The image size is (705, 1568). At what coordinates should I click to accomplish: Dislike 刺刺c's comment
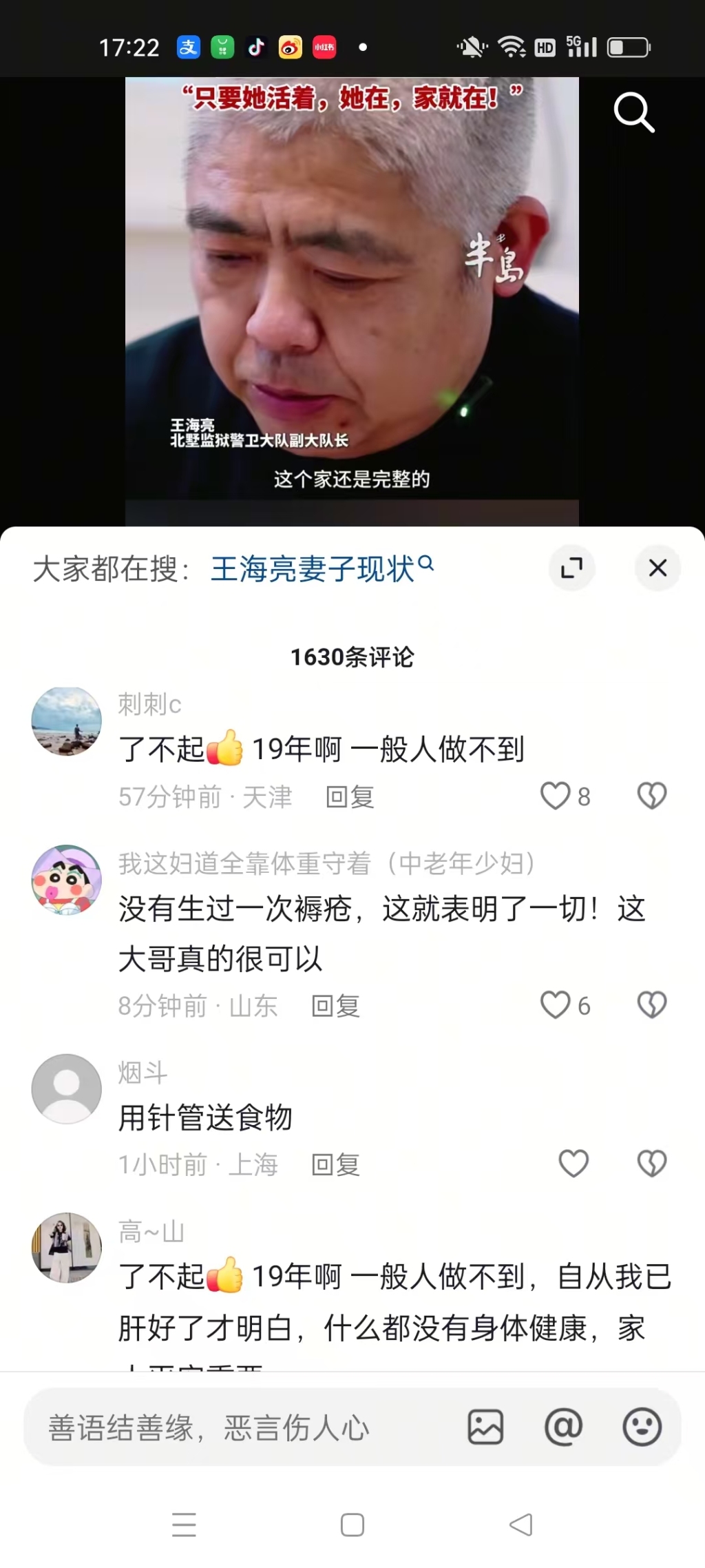click(x=651, y=796)
